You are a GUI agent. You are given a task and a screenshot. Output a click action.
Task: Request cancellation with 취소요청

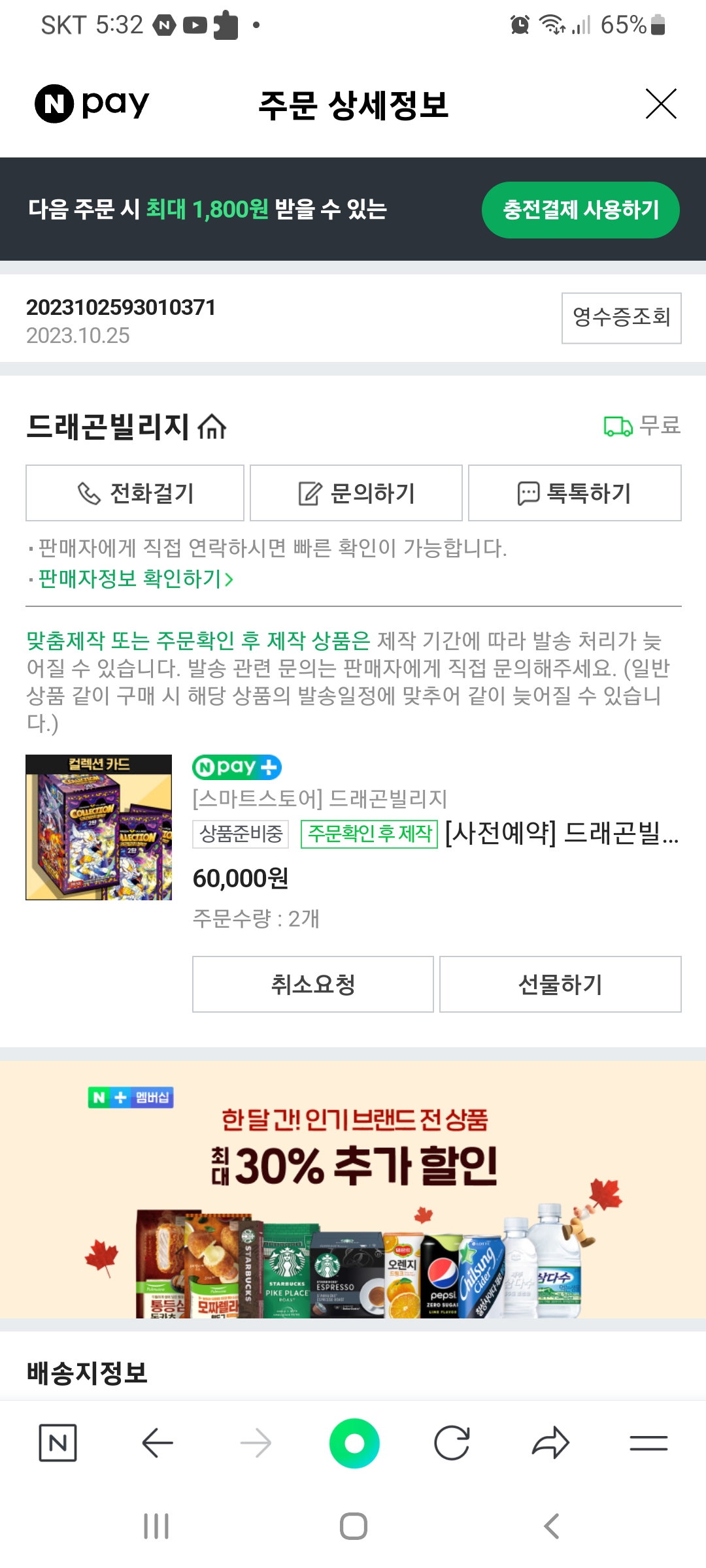coord(312,985)
